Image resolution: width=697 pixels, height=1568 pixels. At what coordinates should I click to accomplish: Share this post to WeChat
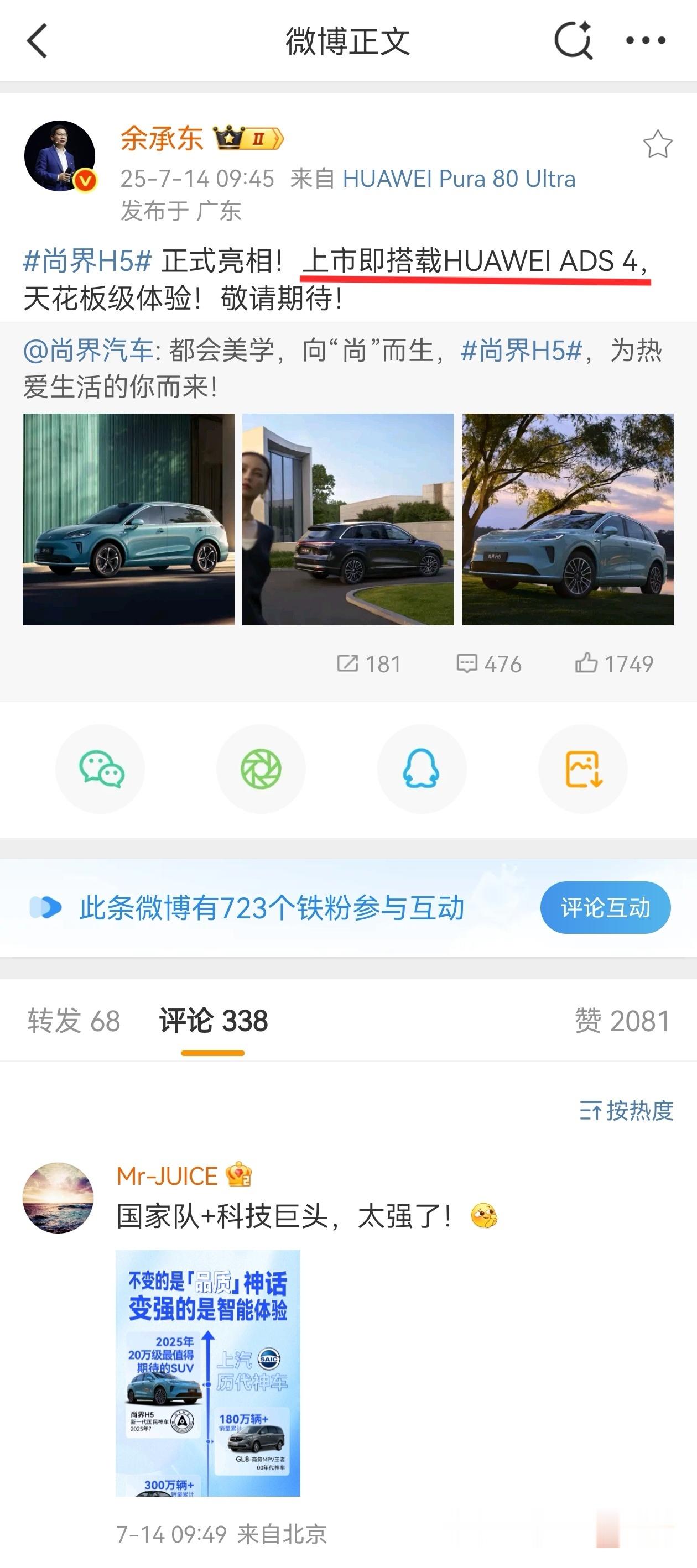[101, 769]
